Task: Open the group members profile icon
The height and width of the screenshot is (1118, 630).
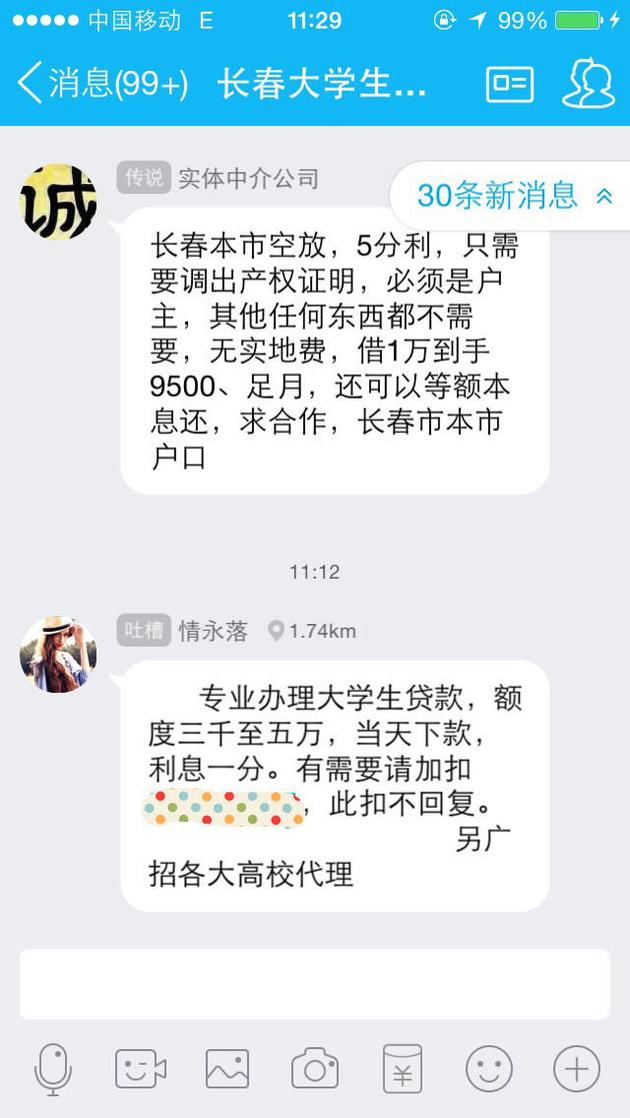Action: (589, 83)
